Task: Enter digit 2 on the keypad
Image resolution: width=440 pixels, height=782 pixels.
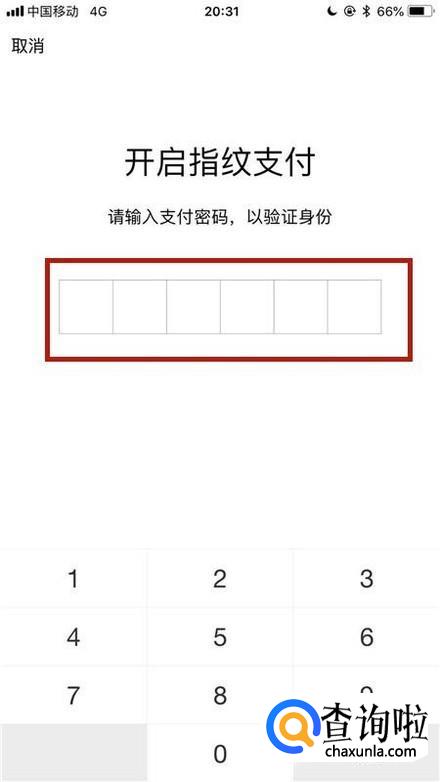Action: (x=220, y=579)
